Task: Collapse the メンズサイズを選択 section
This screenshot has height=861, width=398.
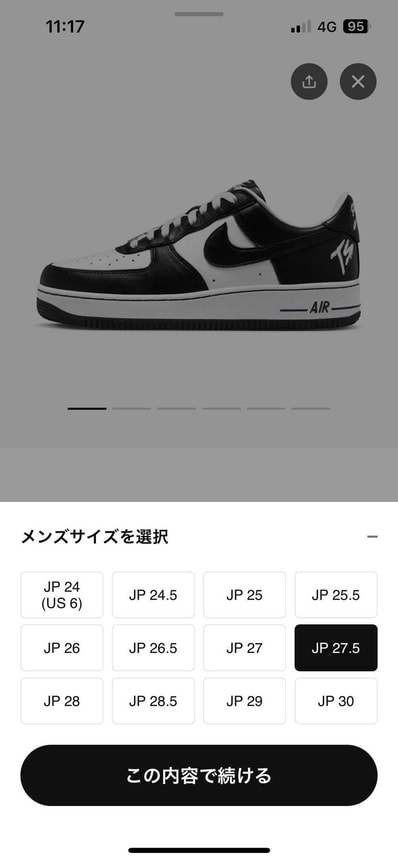Action: [373, 536]
